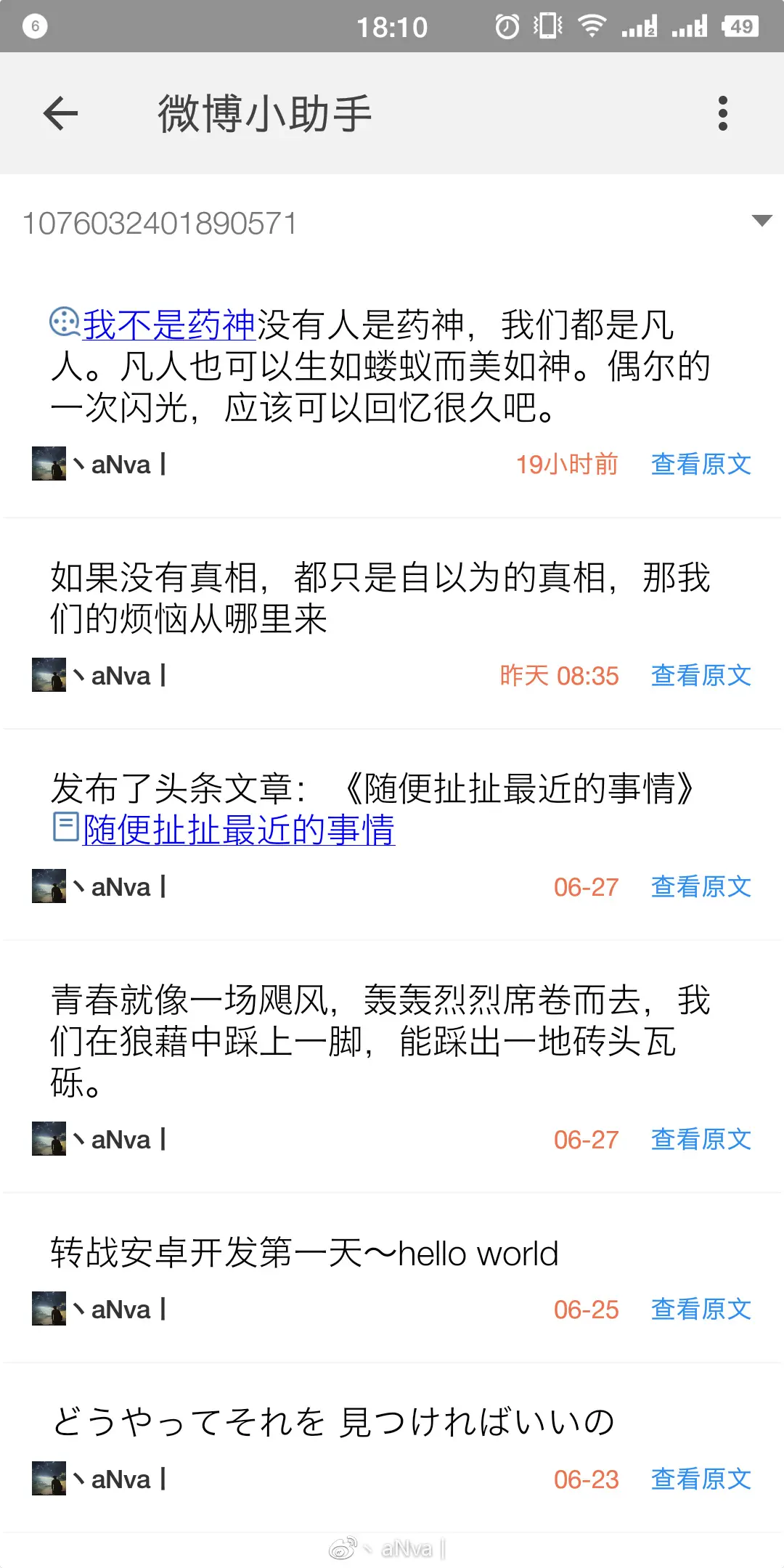The width and height of the screenshot is (784, 1568).
Task: View original of the 06-25 hello world post
Action: (701, 1310)
